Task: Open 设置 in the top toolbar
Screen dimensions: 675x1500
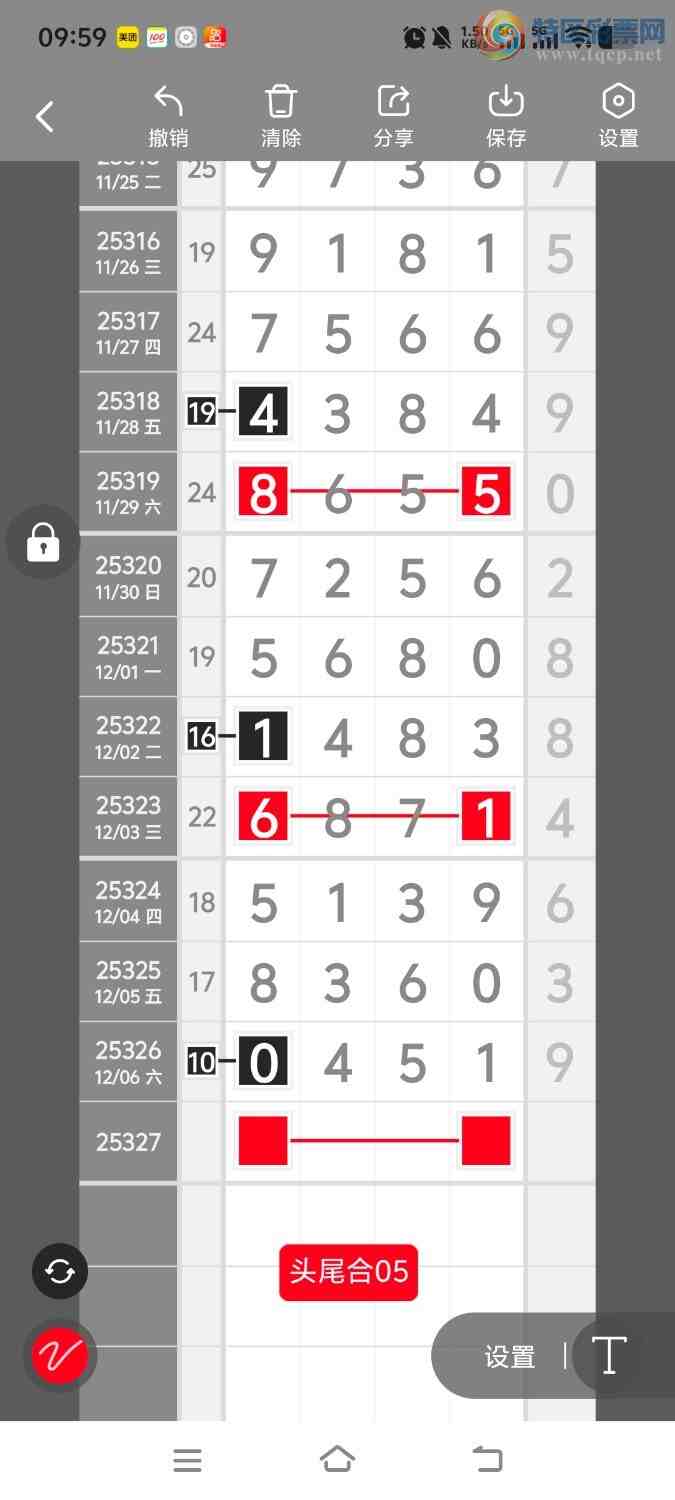Action: click(x=618, y=117)
